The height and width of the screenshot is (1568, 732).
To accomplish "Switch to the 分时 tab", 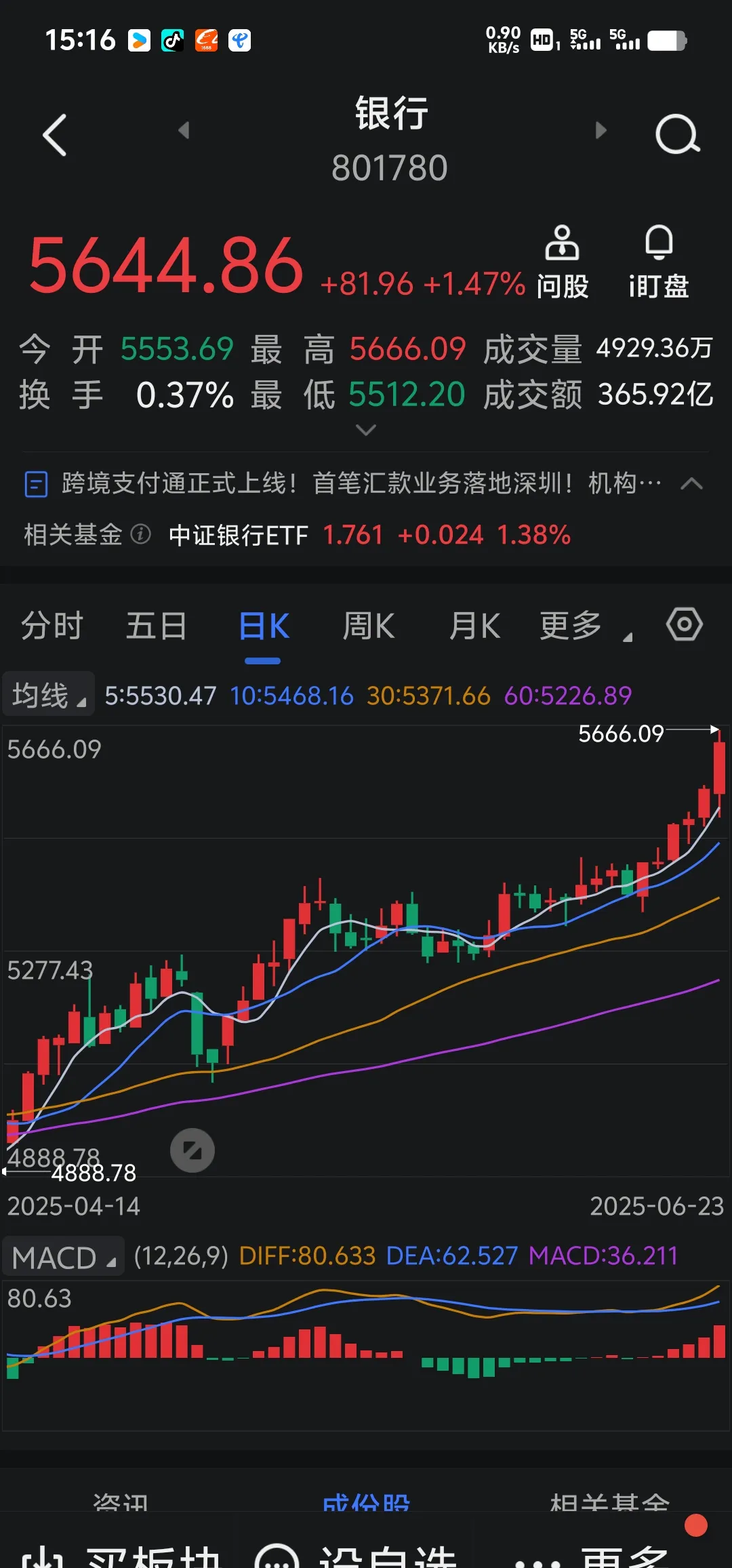I will [53, 625].
